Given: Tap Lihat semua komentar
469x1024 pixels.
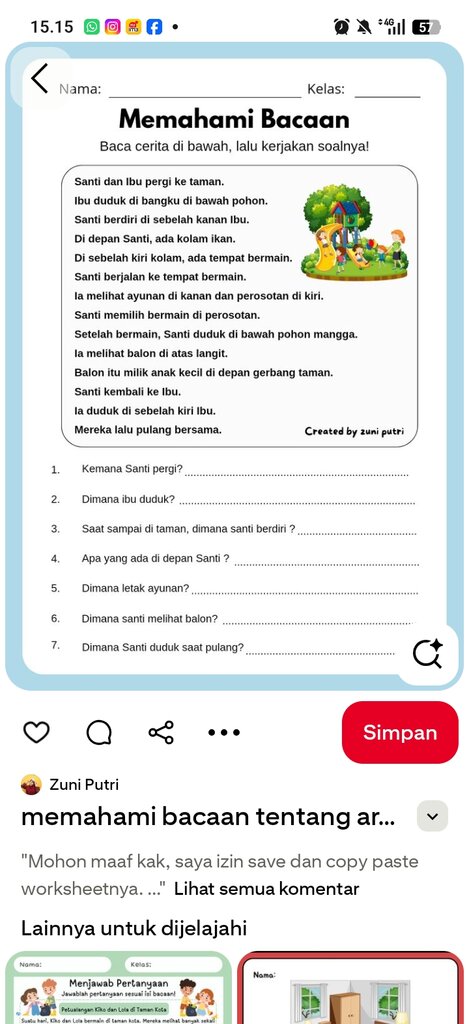Looking at the screenshot, I should (x=267, y=889).
